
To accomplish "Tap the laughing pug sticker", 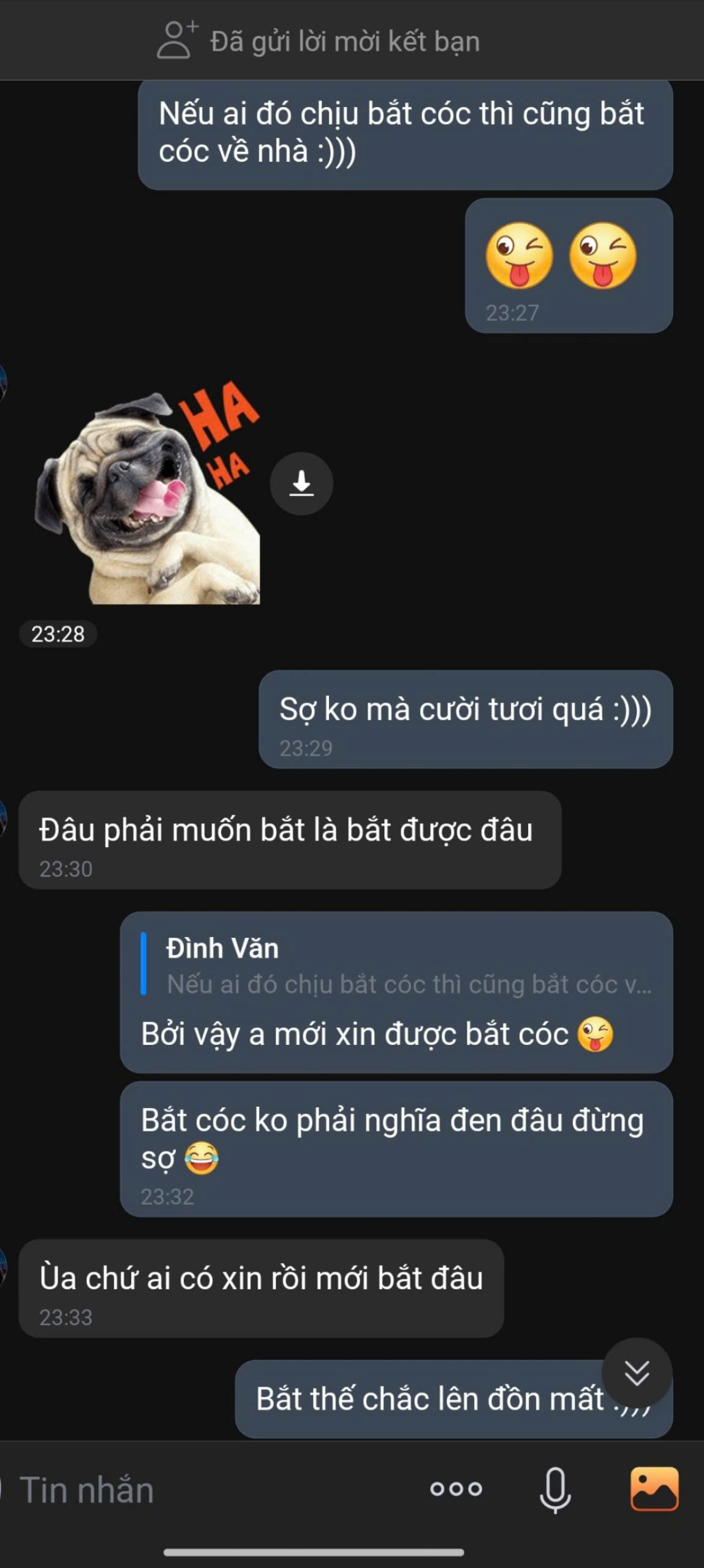I will coord(147,496).
